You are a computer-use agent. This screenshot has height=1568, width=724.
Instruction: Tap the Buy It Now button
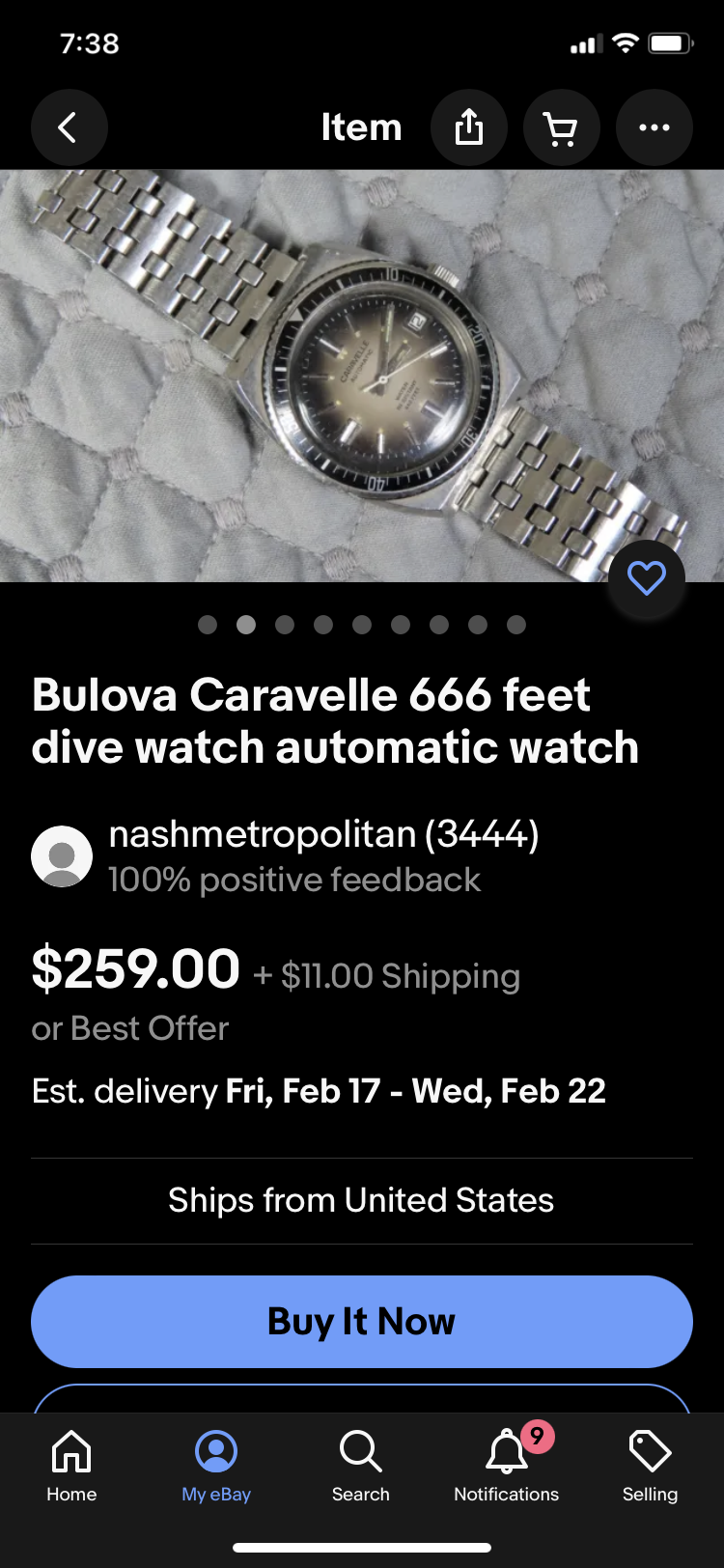click(x=362, y=1321)
